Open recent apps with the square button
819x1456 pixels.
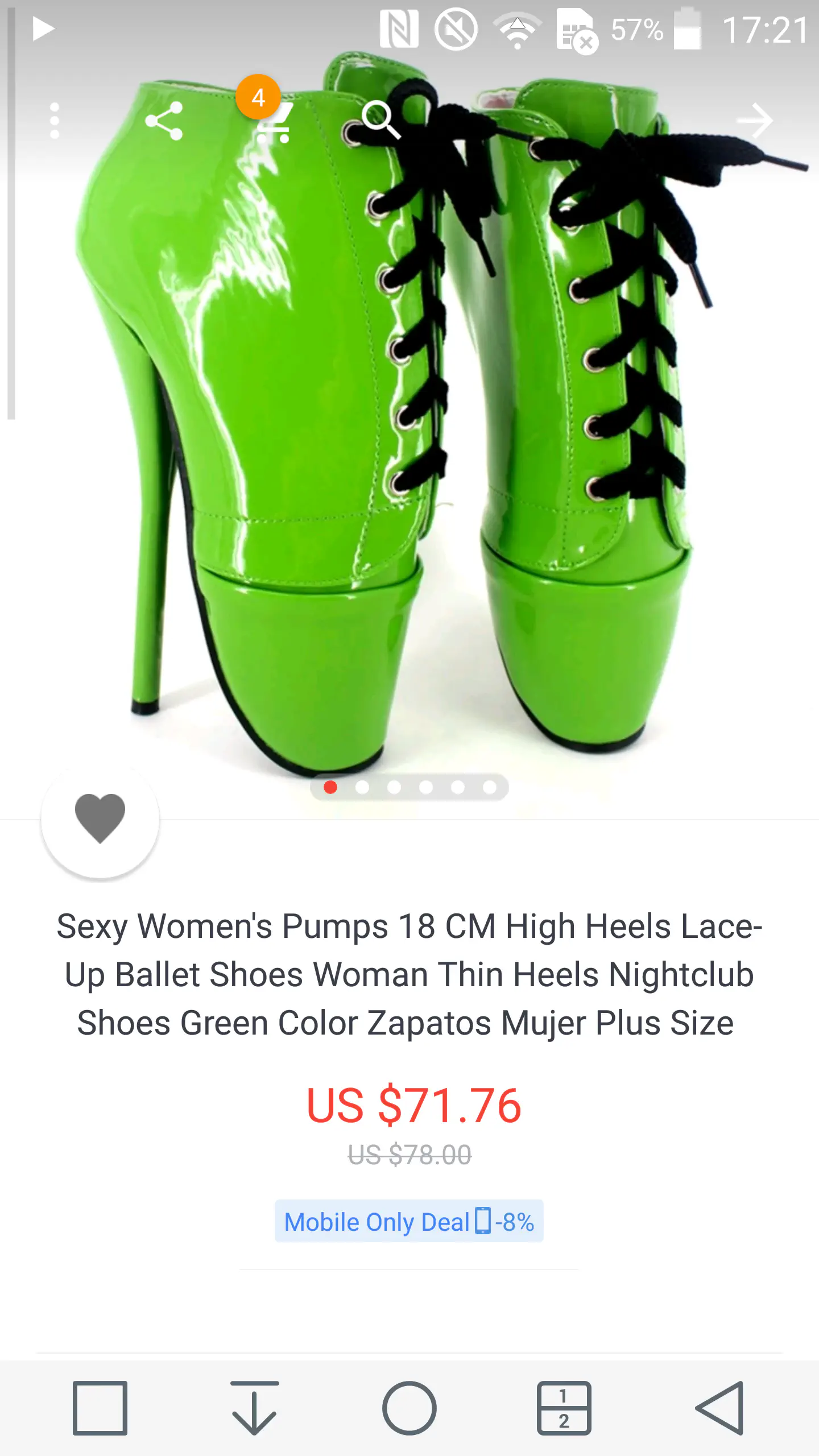click(x=100, y=1408)
